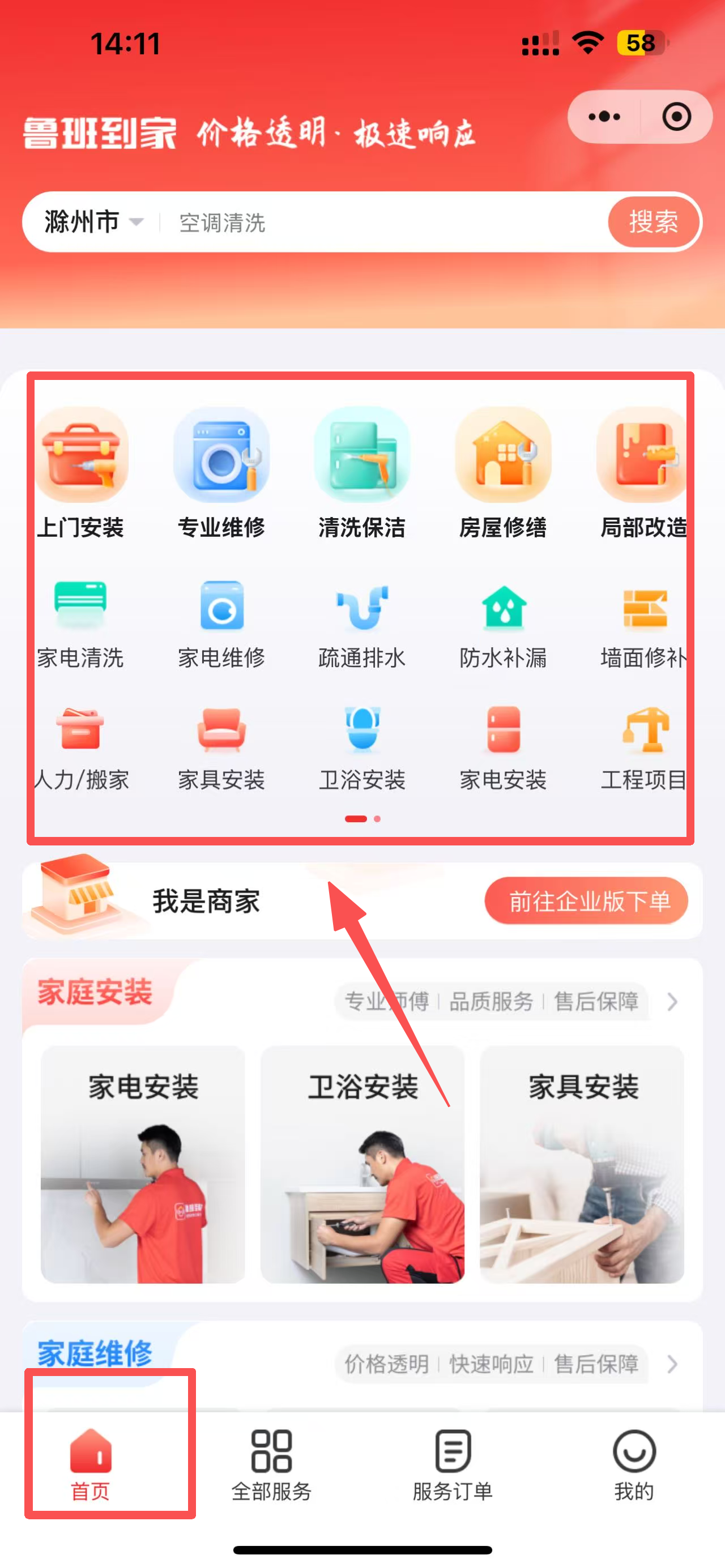Open the 专业维修 category
Image resolution: width=725 pixels, height=1568 pixels.
click(x=221, y=473)
